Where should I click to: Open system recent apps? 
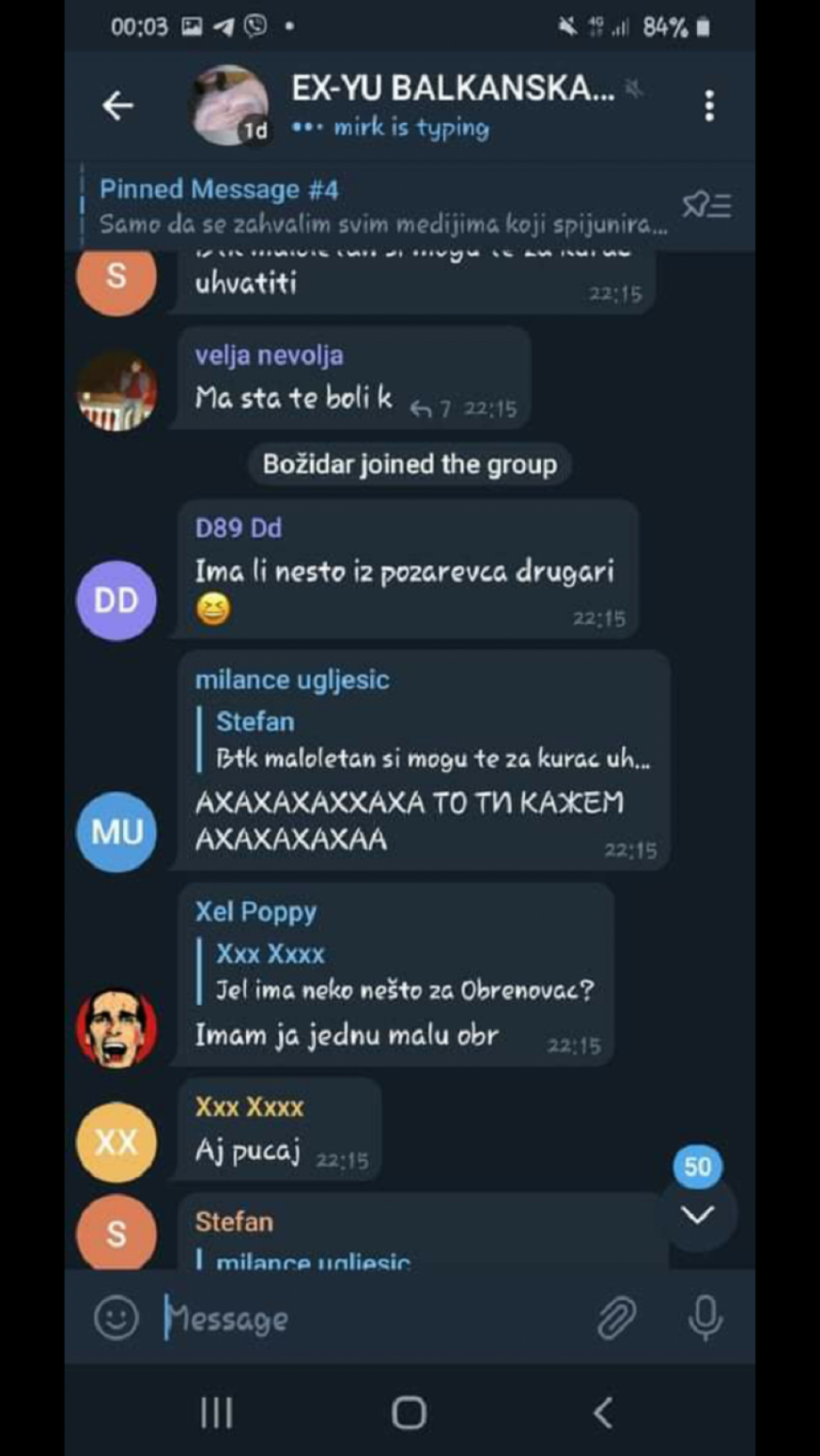coord(217,1412)
